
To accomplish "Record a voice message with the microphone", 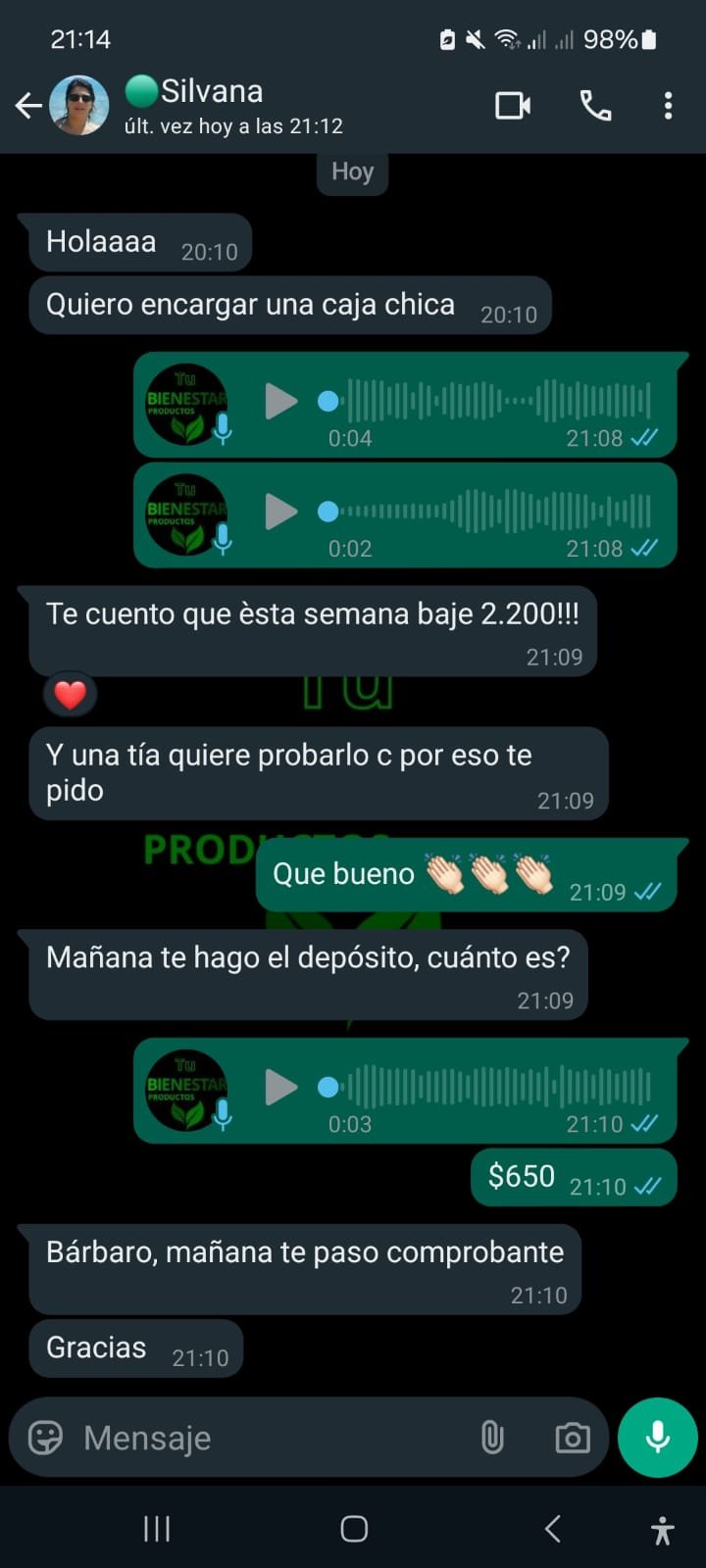I will point(658,1437).
